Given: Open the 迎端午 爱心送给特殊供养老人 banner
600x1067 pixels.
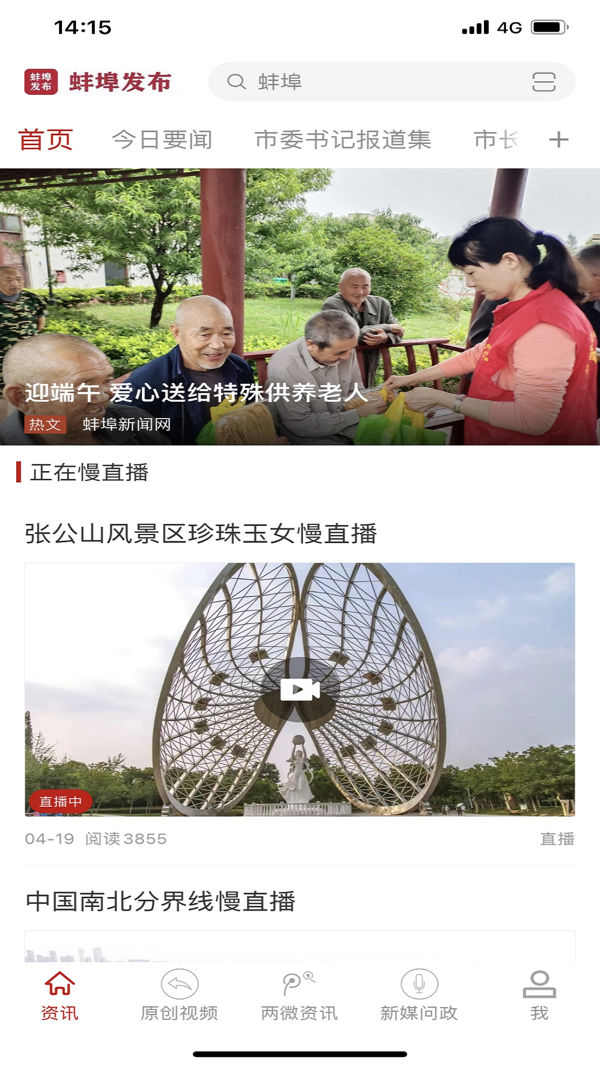Looking at the screenshot, I should (300, 306).
